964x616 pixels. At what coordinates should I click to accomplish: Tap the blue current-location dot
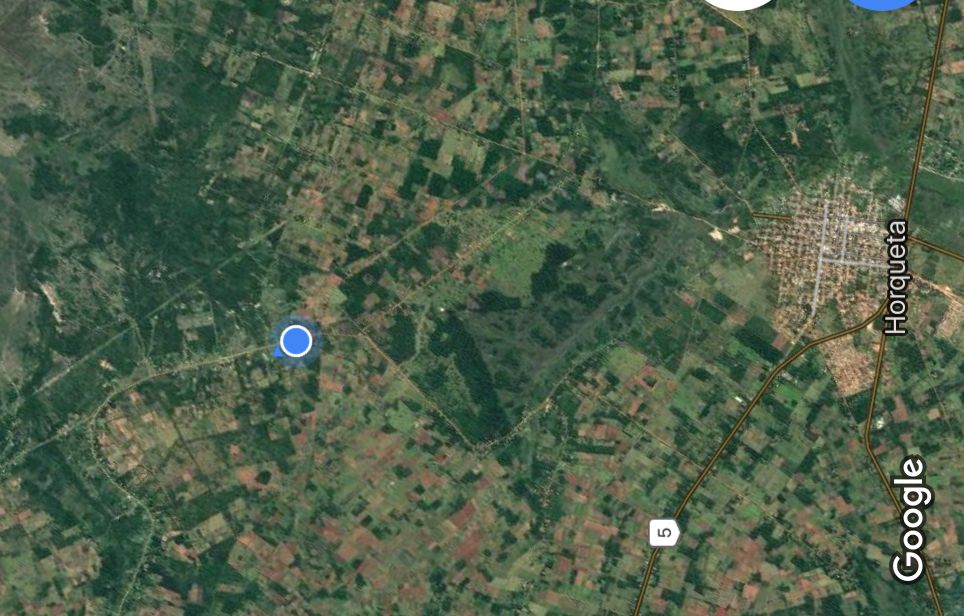(x=296, y=341)
